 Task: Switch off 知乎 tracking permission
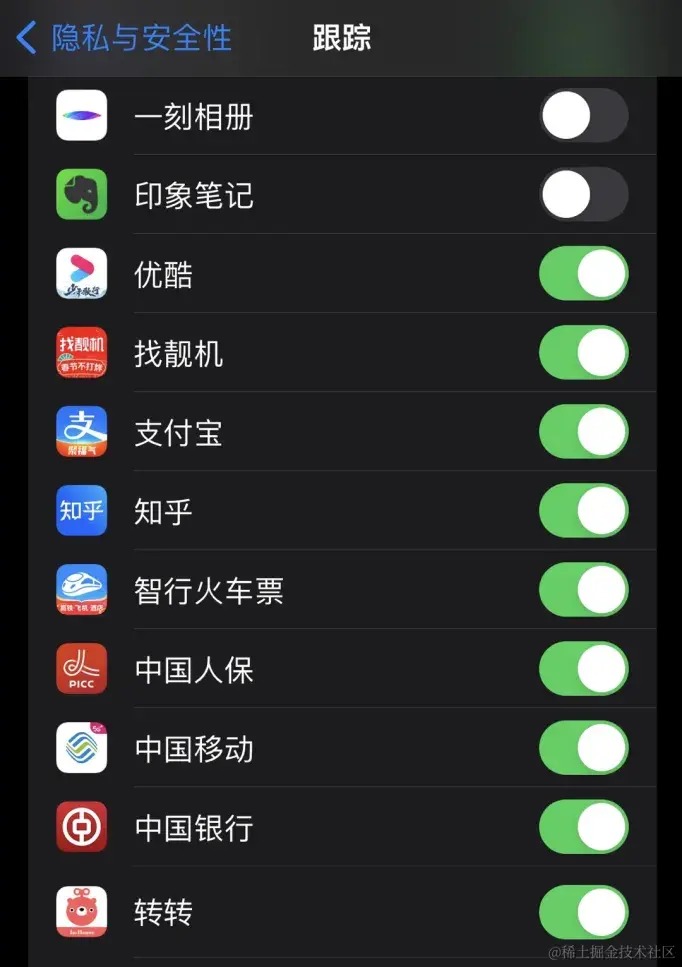[584, 511]
